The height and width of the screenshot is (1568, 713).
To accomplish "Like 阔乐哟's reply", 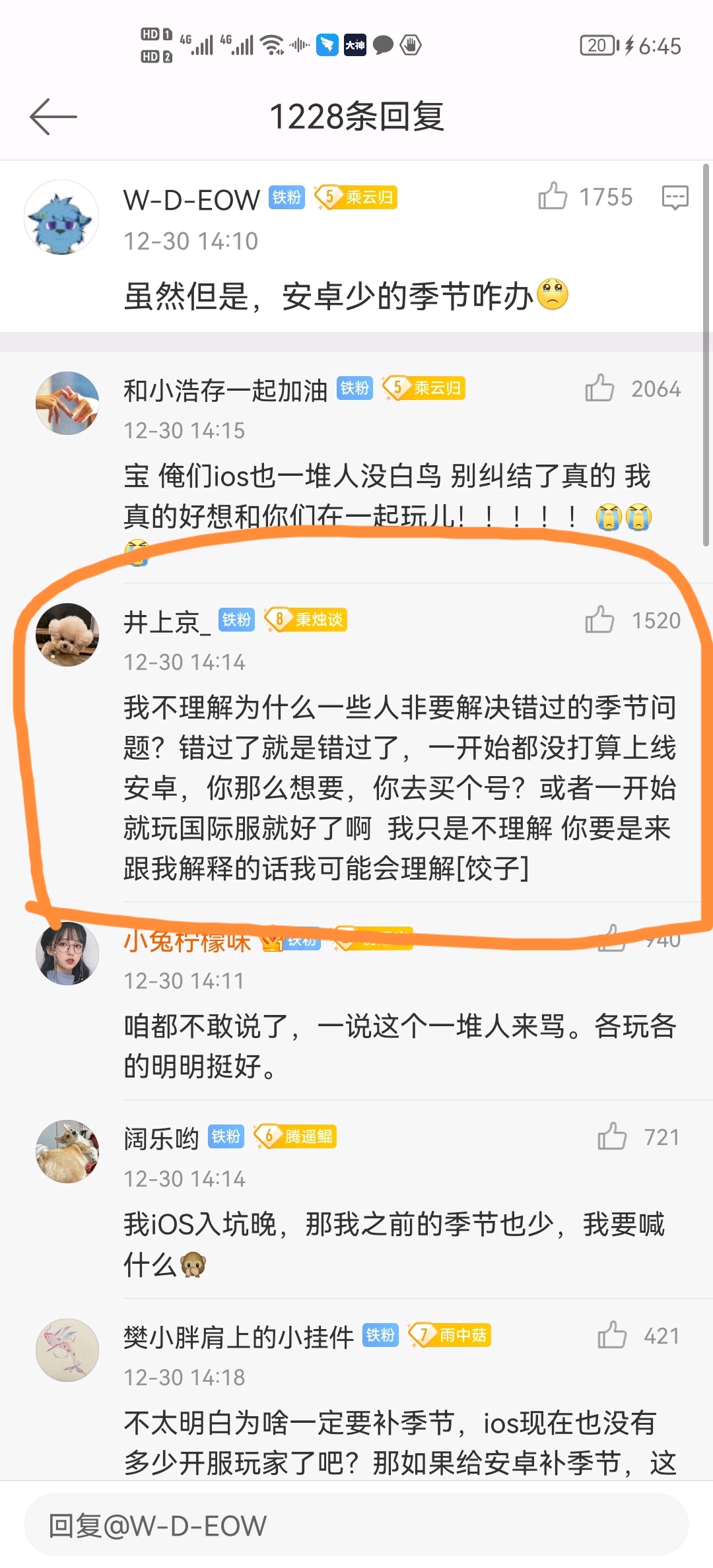I will pyautogui.click(x=612, y=1136).
